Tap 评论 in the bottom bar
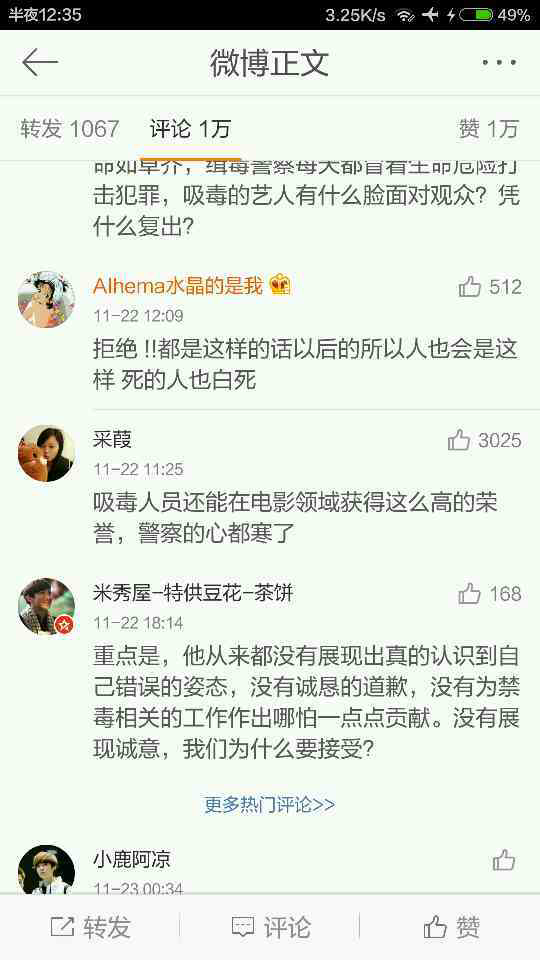540x960 pixels. [271, 928]
